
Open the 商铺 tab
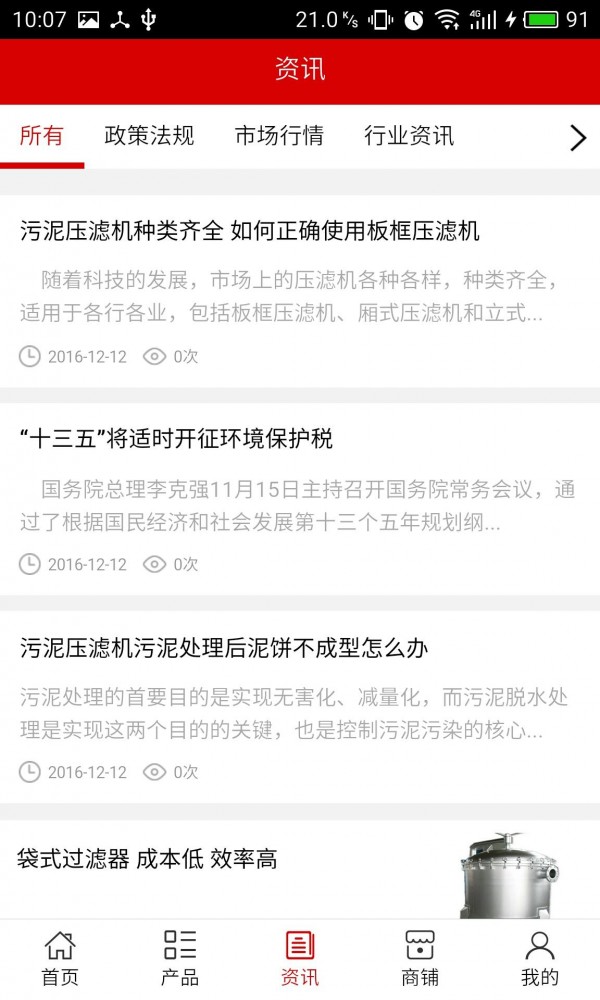coord(420,958)
